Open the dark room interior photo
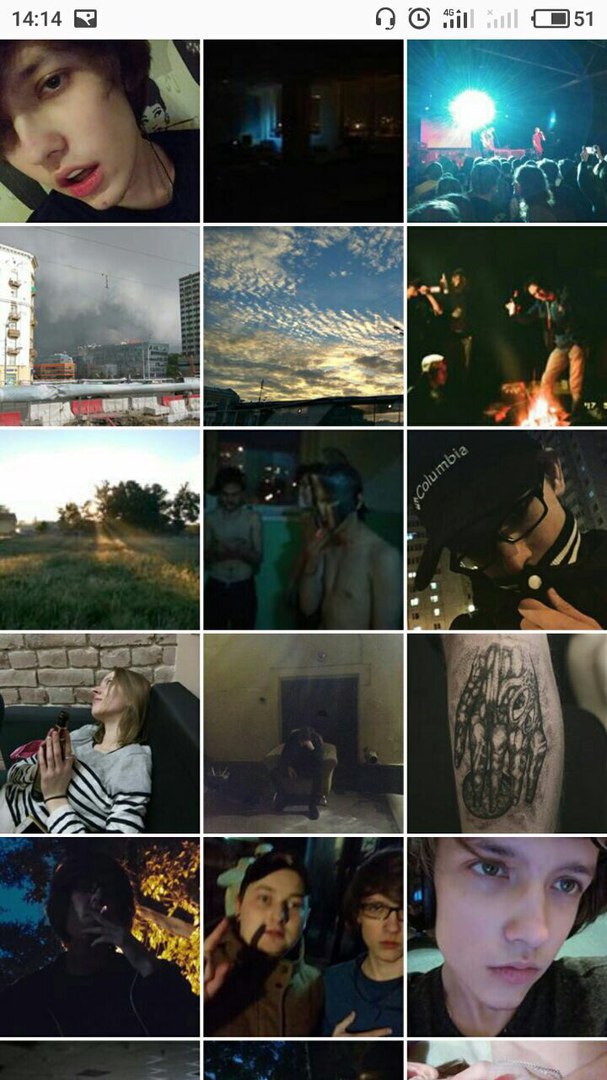This screenshot has height=1080, width=607. point(303,131)
